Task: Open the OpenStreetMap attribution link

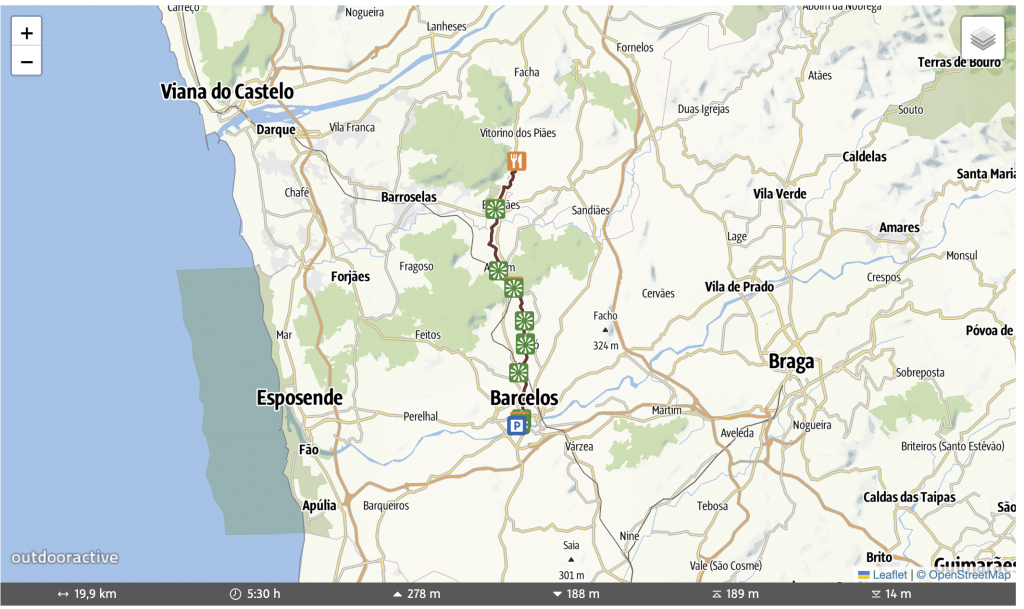Action: coord(968,575)
